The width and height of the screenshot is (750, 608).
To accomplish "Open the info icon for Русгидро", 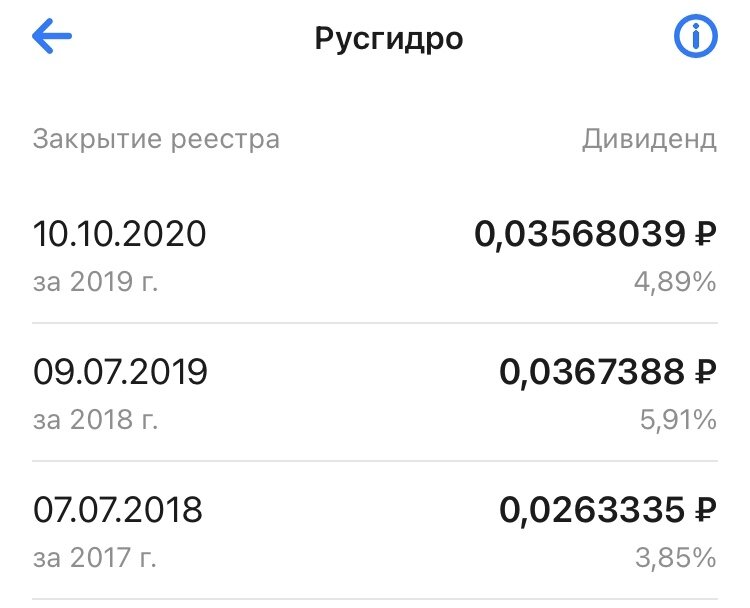I will coord(695,36).
